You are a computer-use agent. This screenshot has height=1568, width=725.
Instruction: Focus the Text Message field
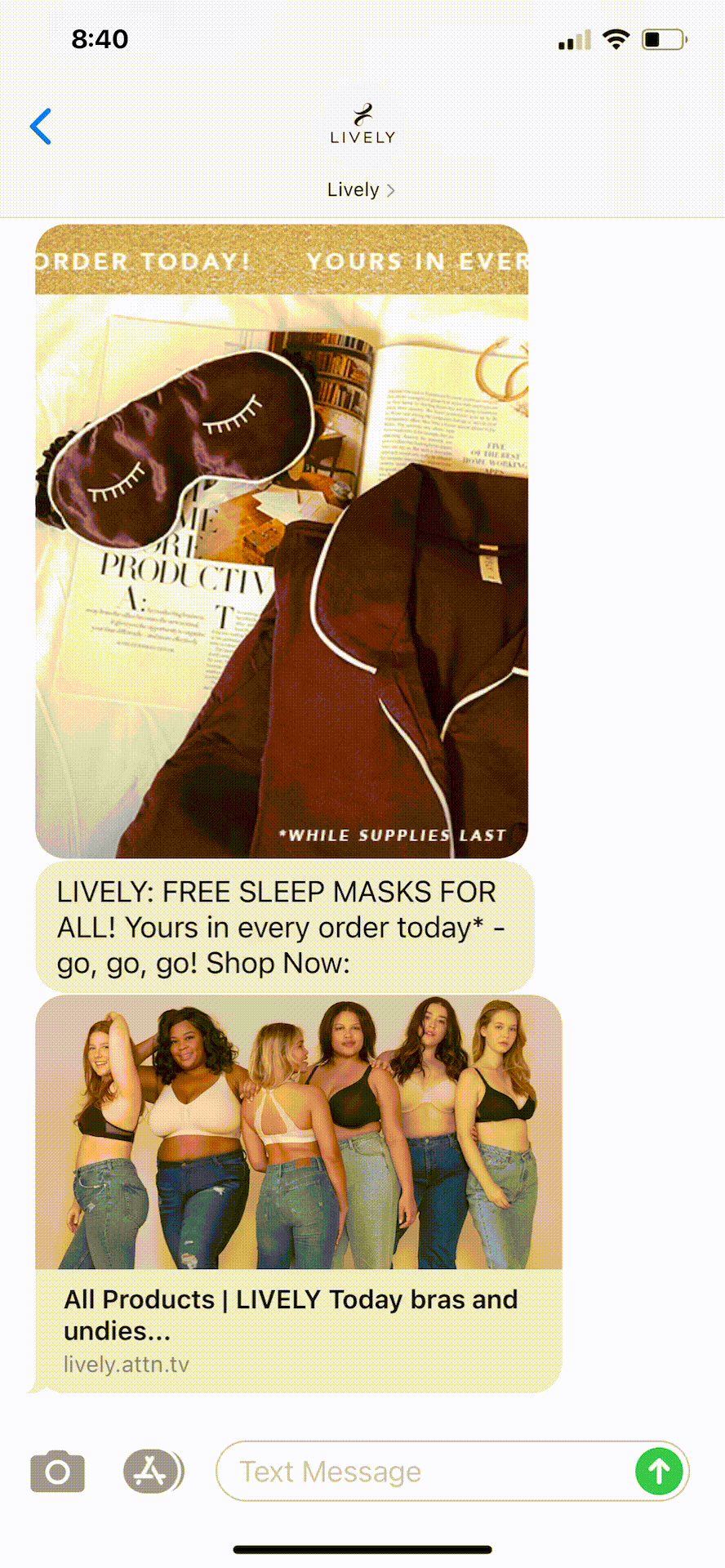pyautogui.click(x=425, y=1472)
